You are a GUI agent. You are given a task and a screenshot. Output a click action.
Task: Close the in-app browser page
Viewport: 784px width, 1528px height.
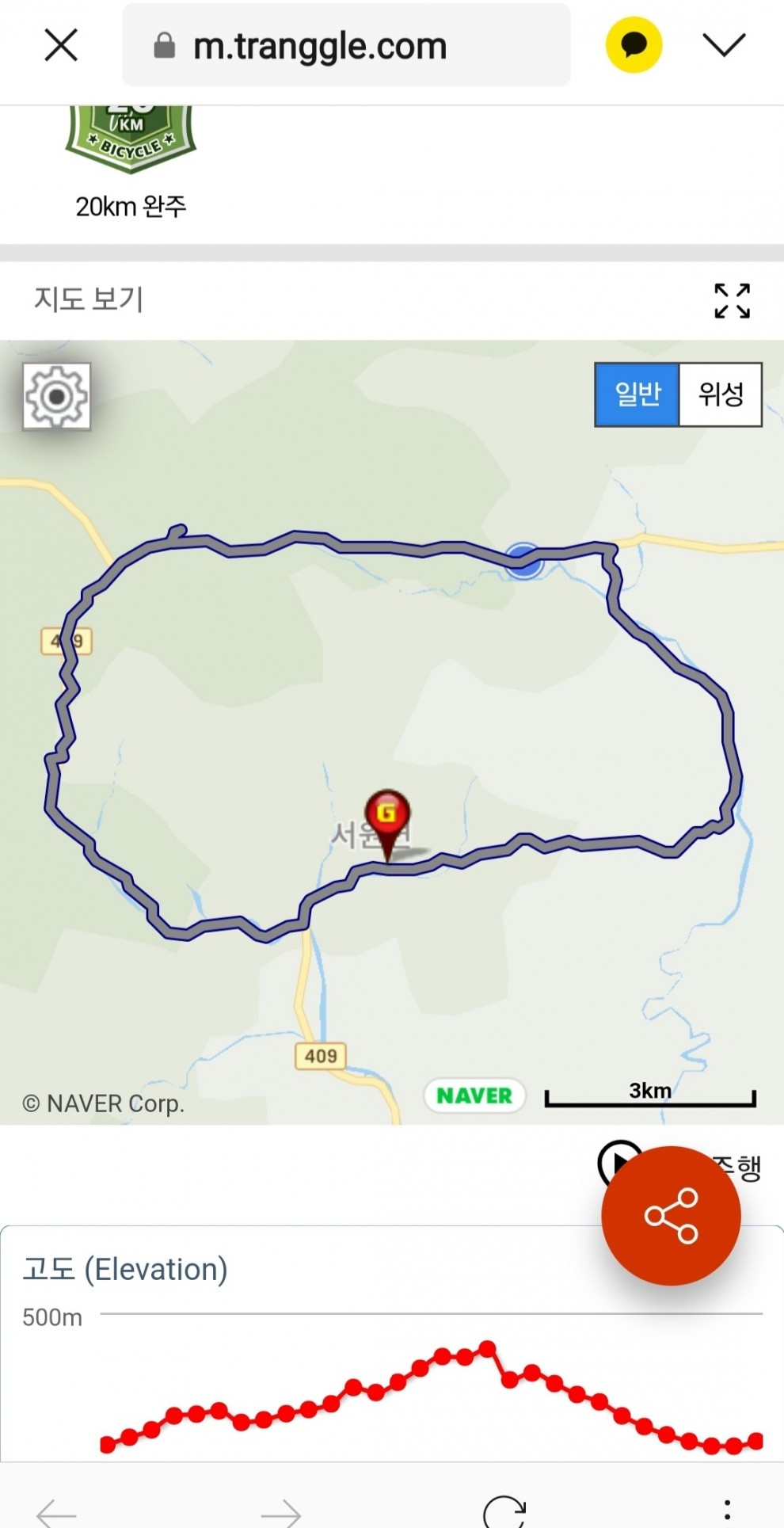coord(61,45)
